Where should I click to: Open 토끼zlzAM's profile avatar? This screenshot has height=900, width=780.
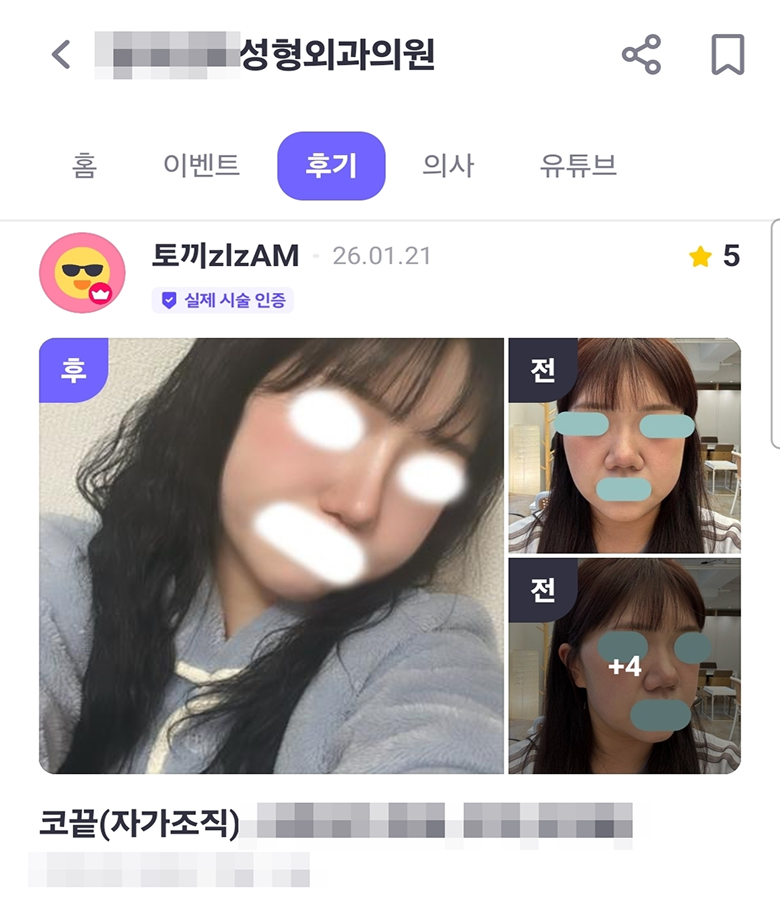[82, 273]
